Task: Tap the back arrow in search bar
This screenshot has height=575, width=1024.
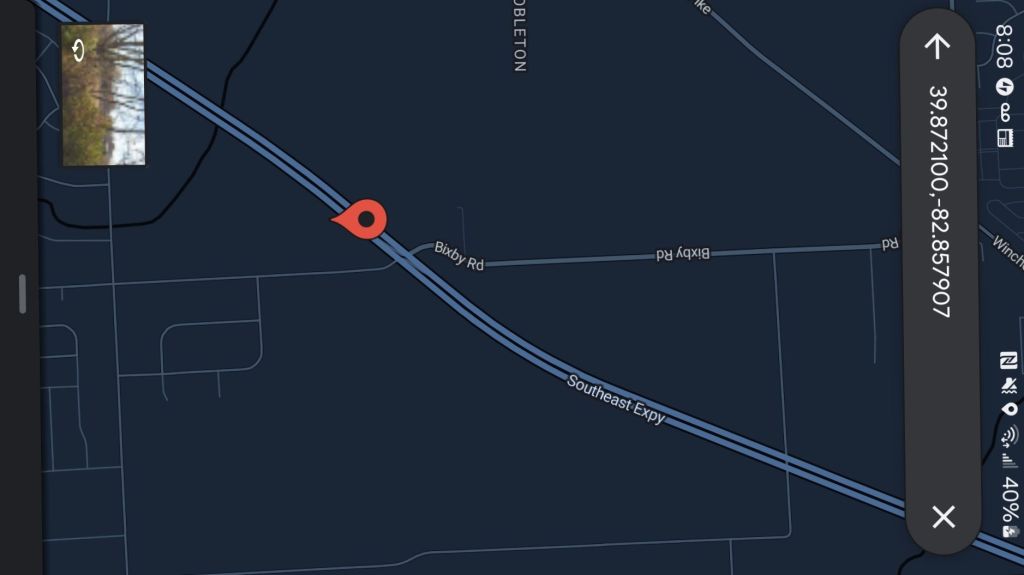Action: click(937, 46)
